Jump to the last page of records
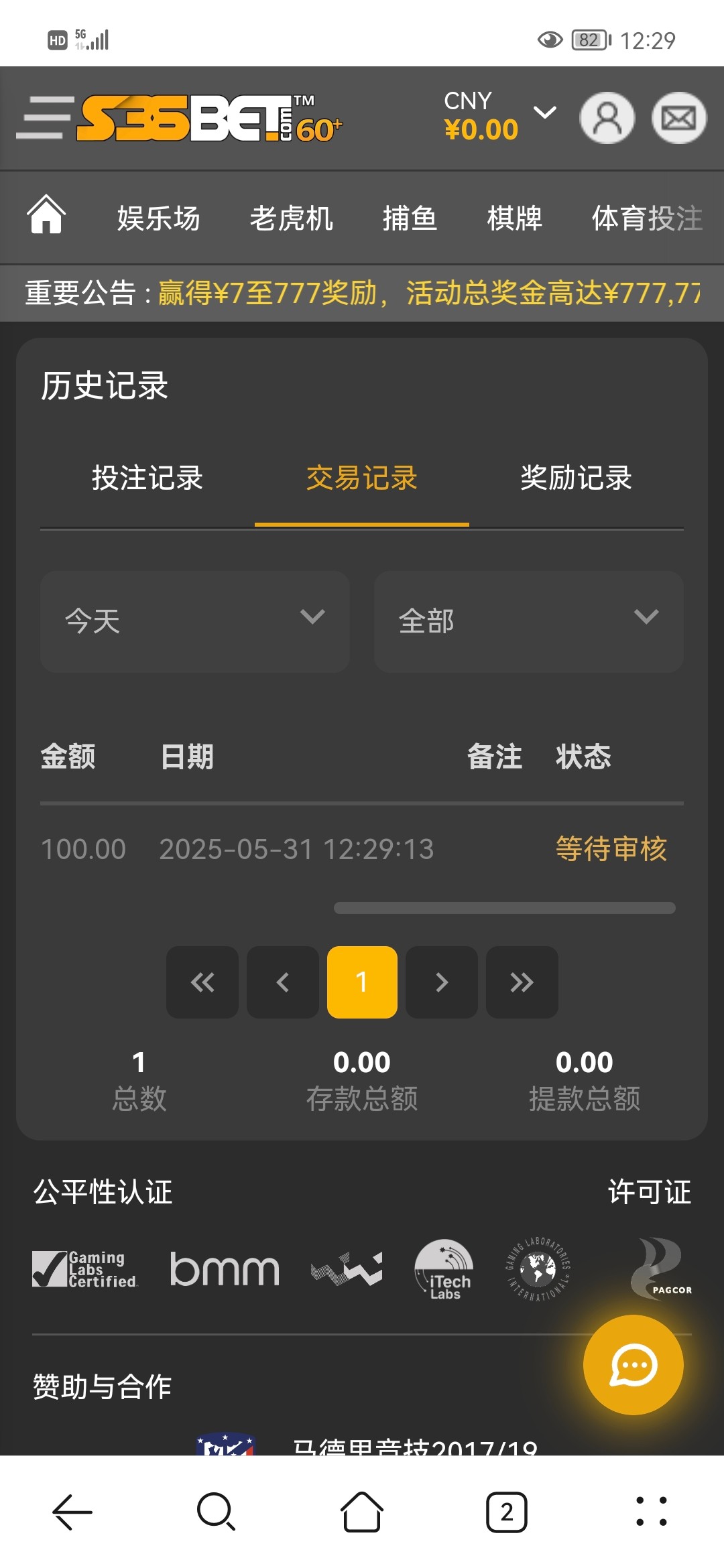The image size is (724, 1568). click(x=522, y=982)
